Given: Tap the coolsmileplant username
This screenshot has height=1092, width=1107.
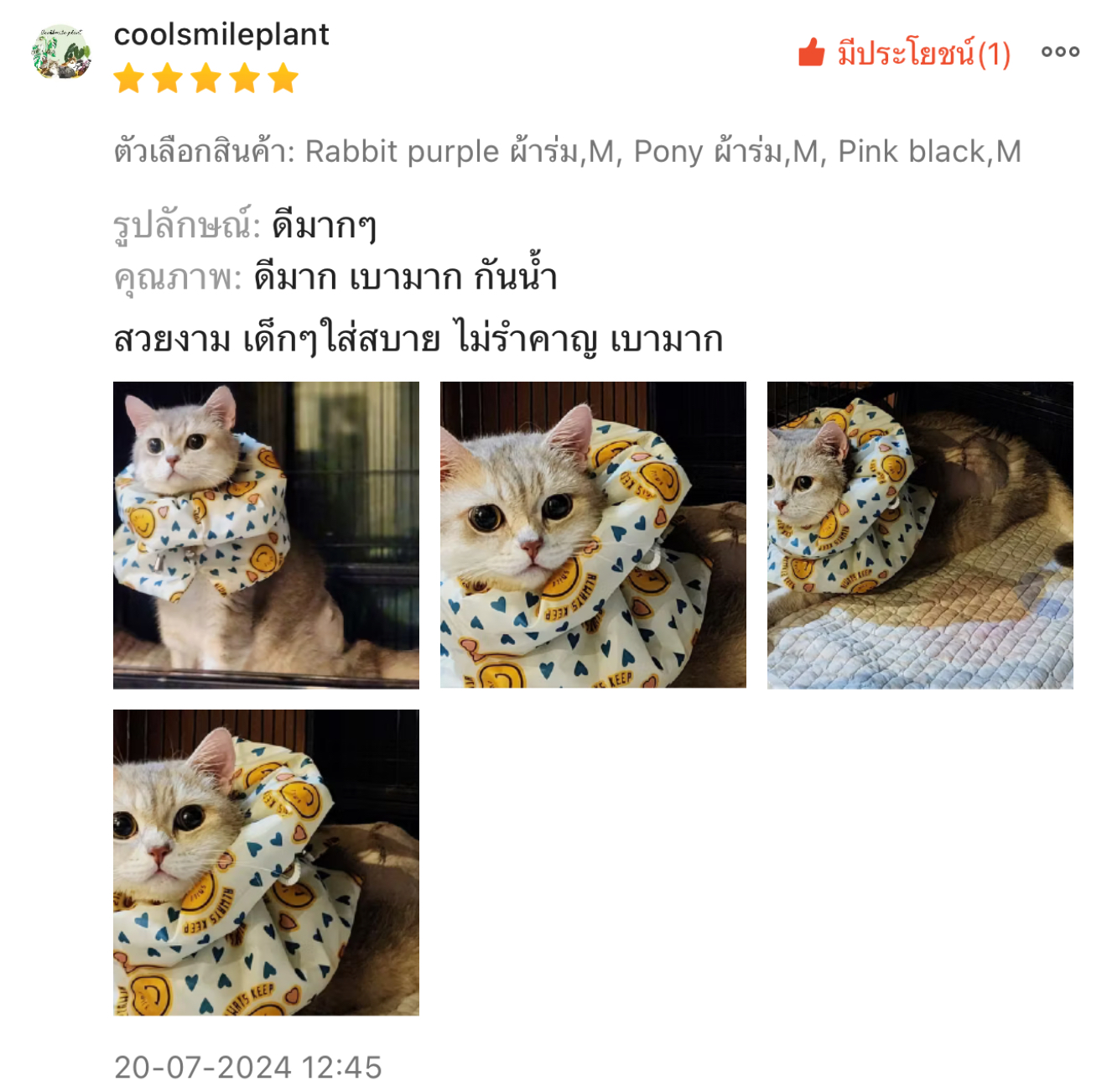Looking at the screenshot, I should pos(221,34).
